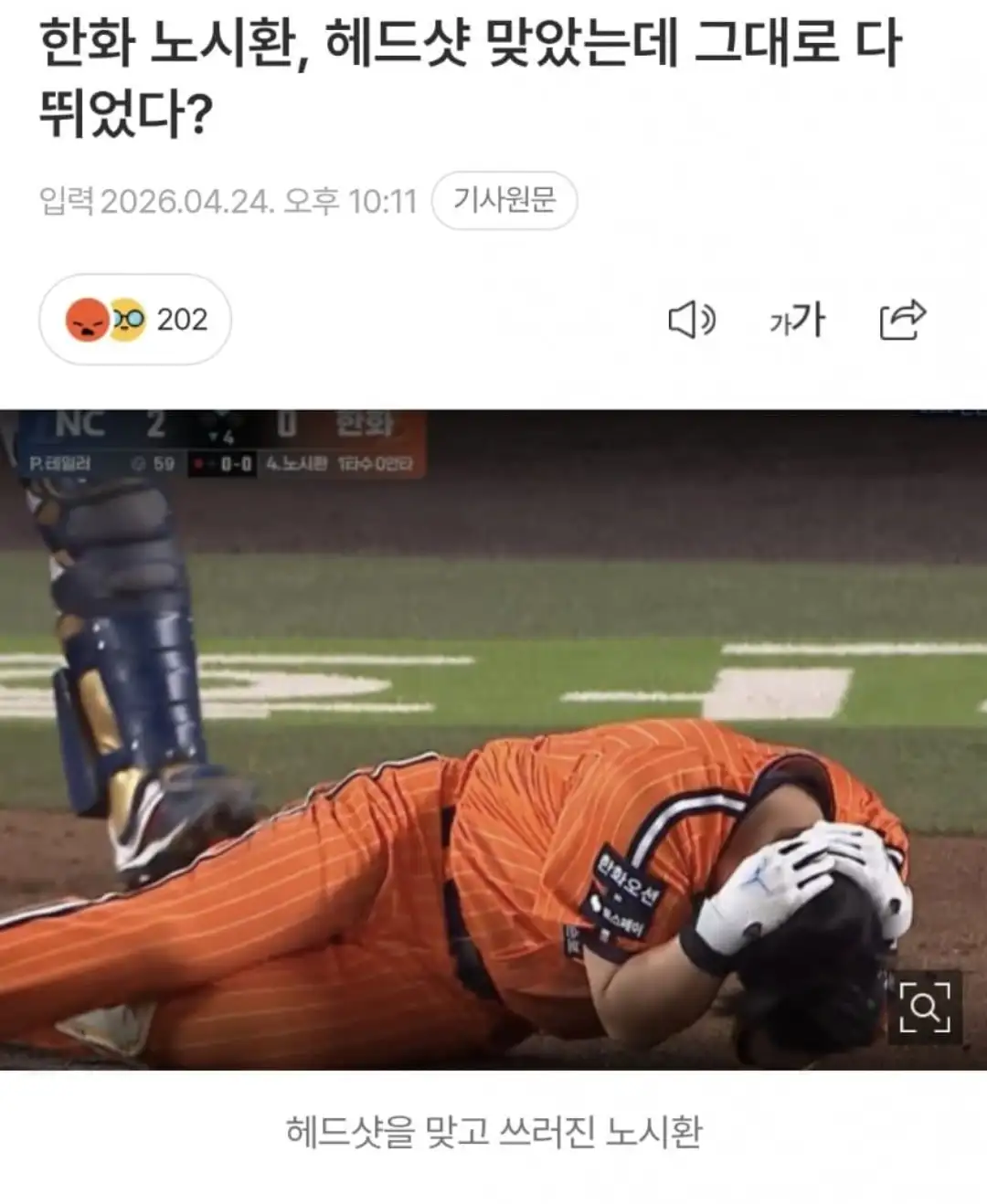Select the headline about 노시환 headshot
The height and width of the screenshot is (1204, 987).
pos(468,73)
